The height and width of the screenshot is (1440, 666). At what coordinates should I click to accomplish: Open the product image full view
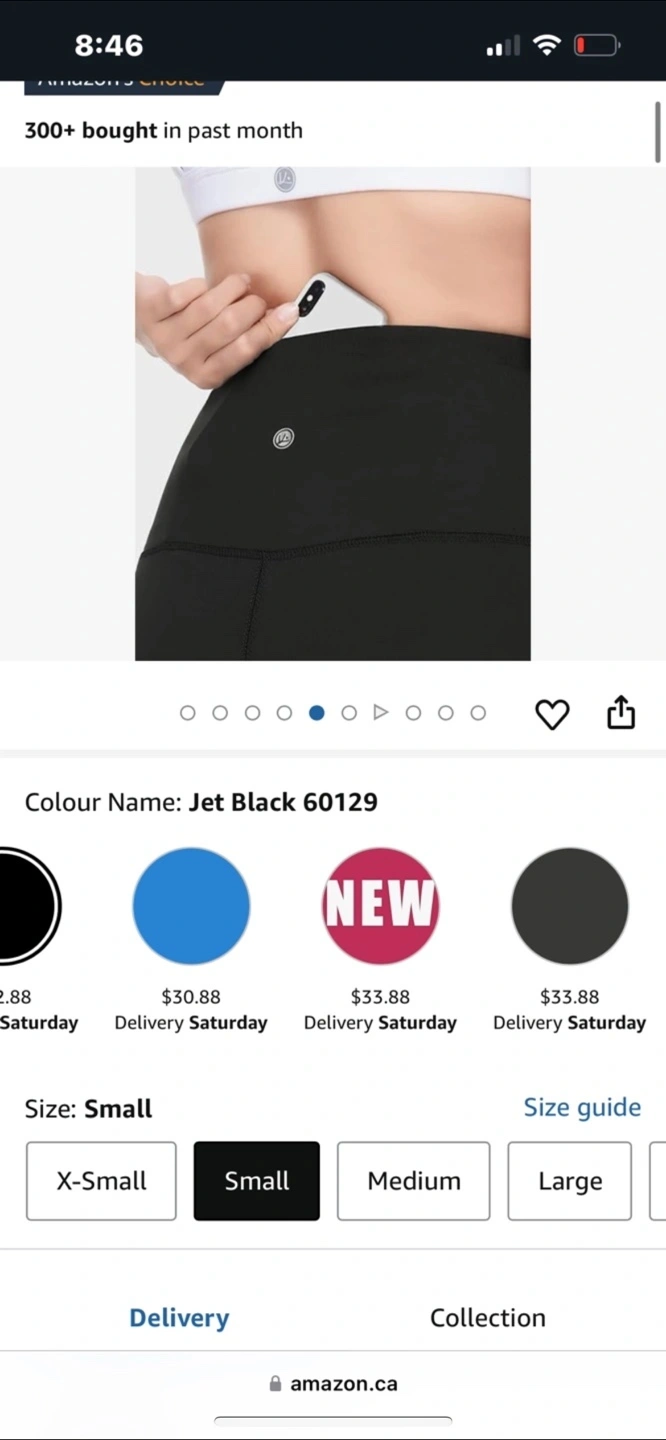coord(333,414)
